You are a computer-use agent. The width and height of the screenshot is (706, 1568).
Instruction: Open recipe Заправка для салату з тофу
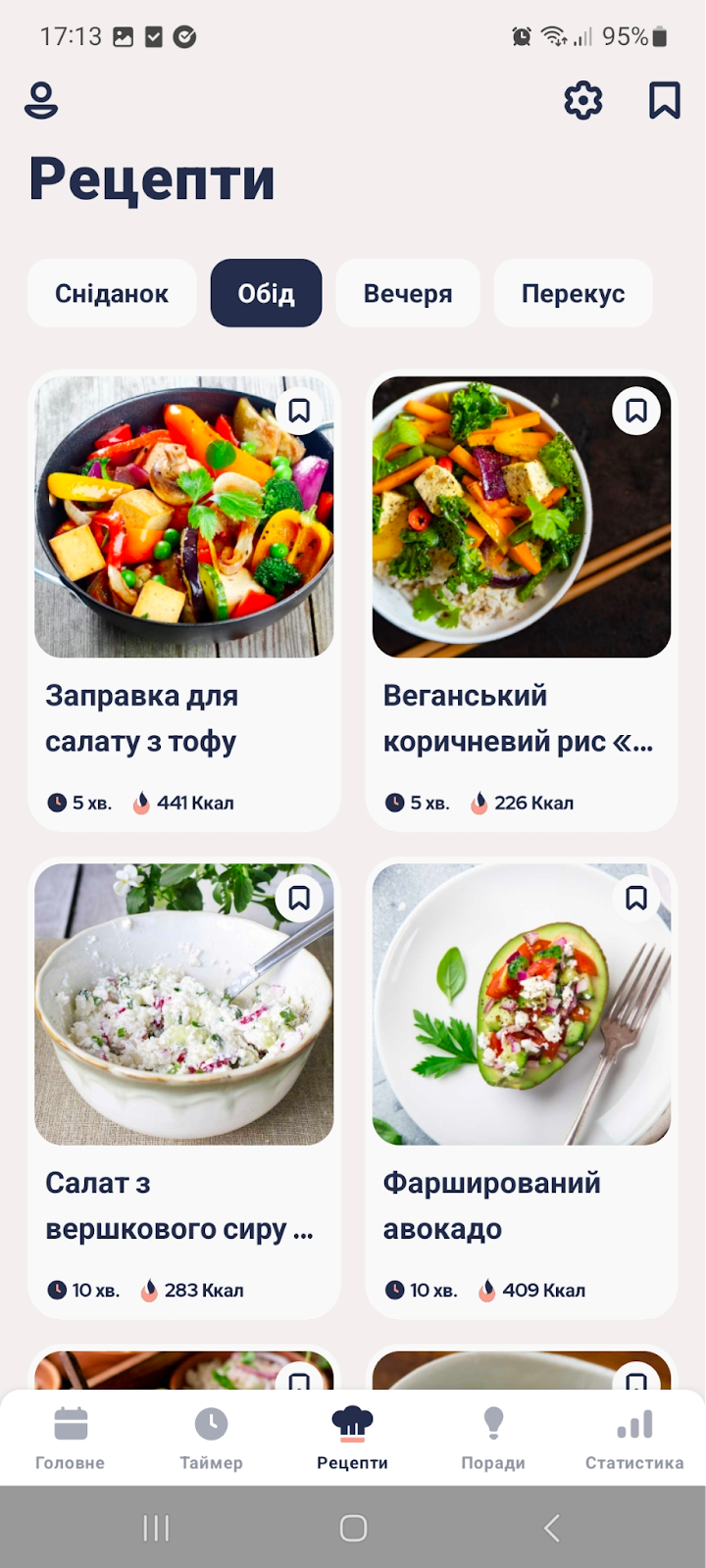(184, 601)
